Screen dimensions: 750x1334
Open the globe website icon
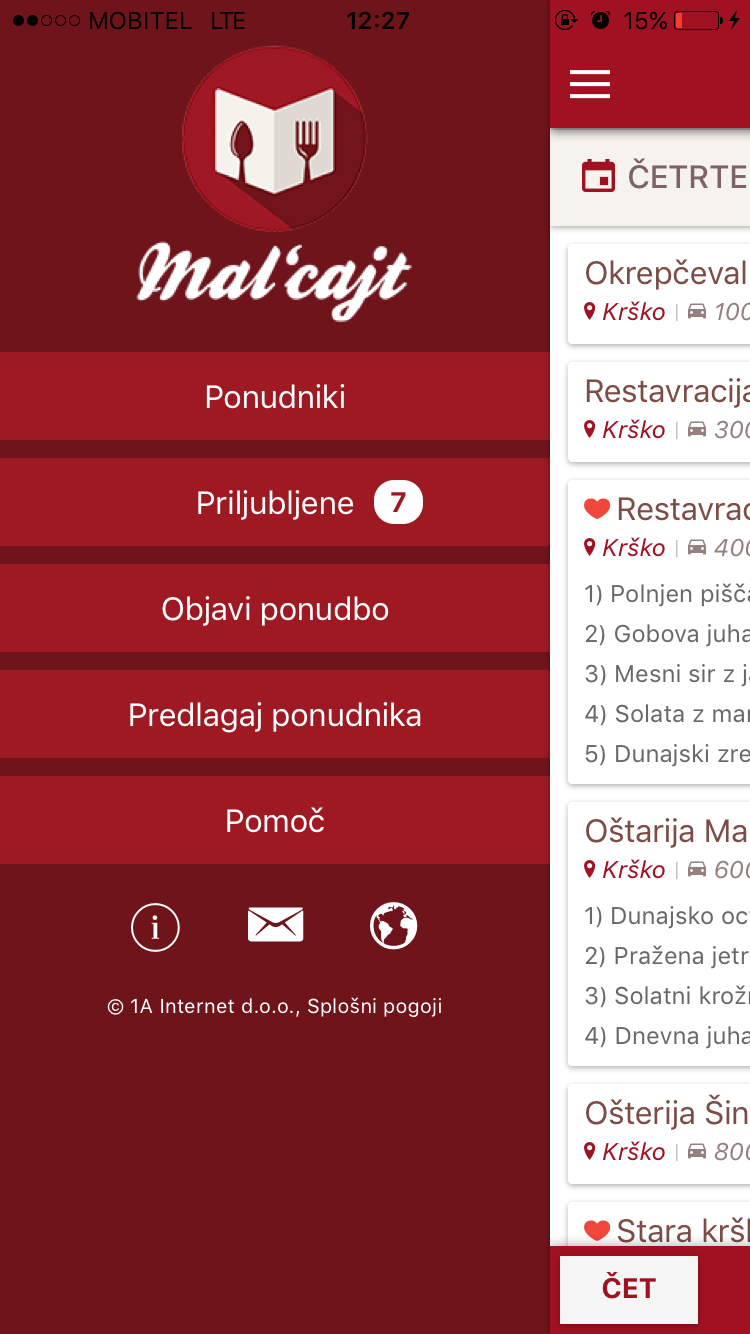click(x=393, y=926)
